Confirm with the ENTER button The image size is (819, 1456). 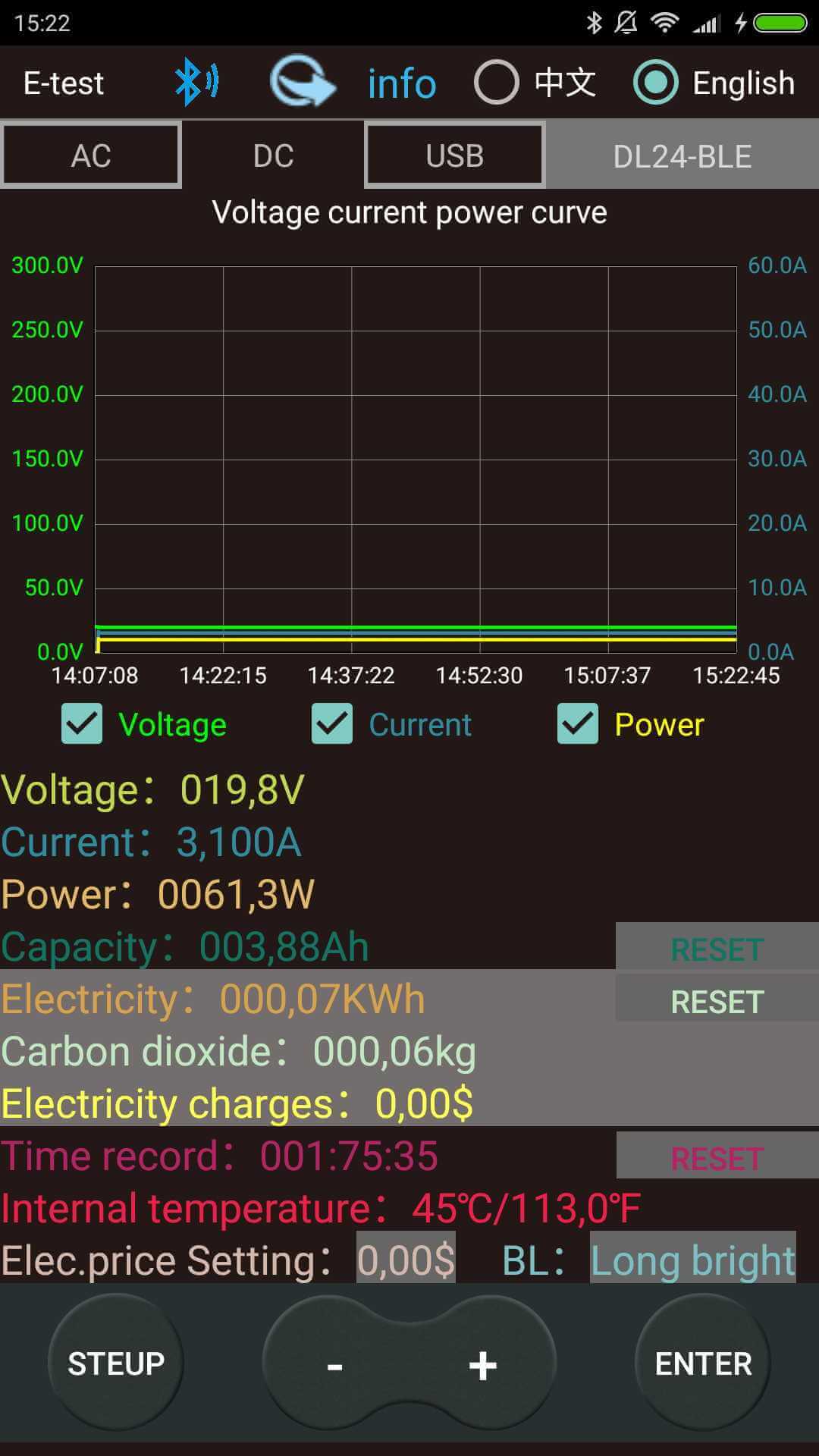pyautogui.click(x=703, y=1363)
